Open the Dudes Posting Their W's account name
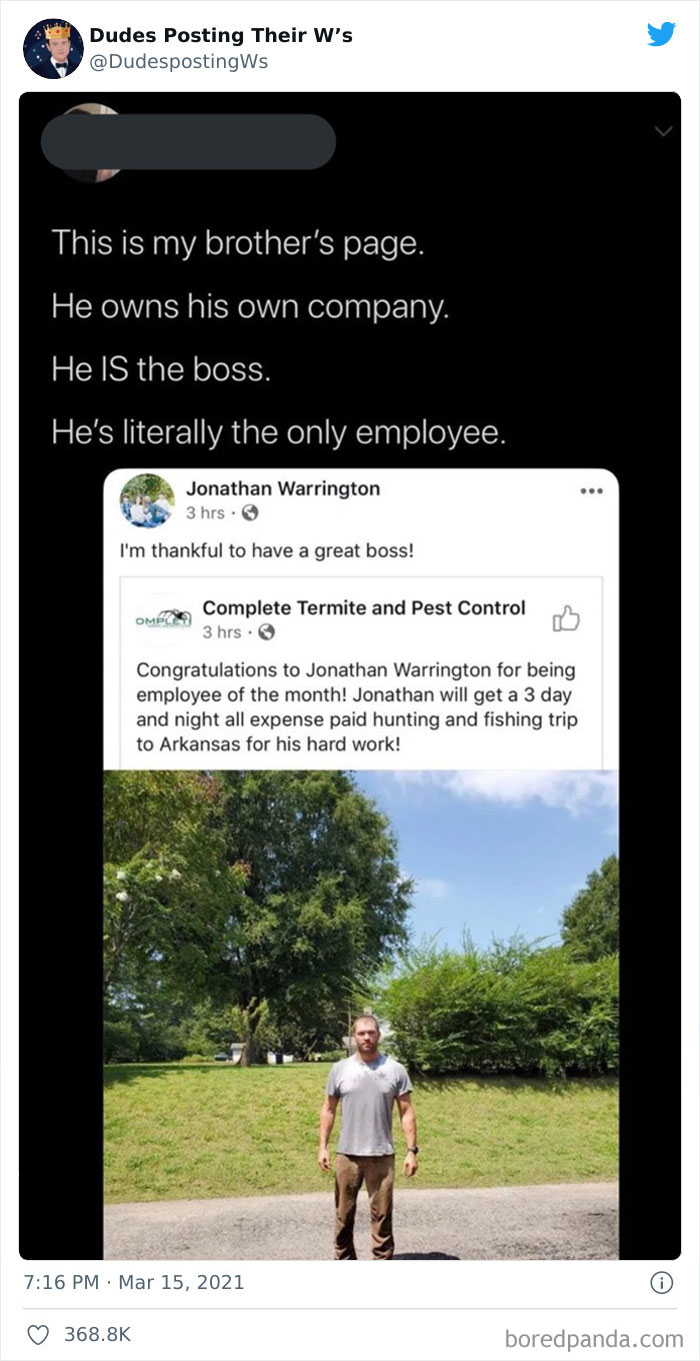This screenshot has height=1361, width=700. [220, 36]
